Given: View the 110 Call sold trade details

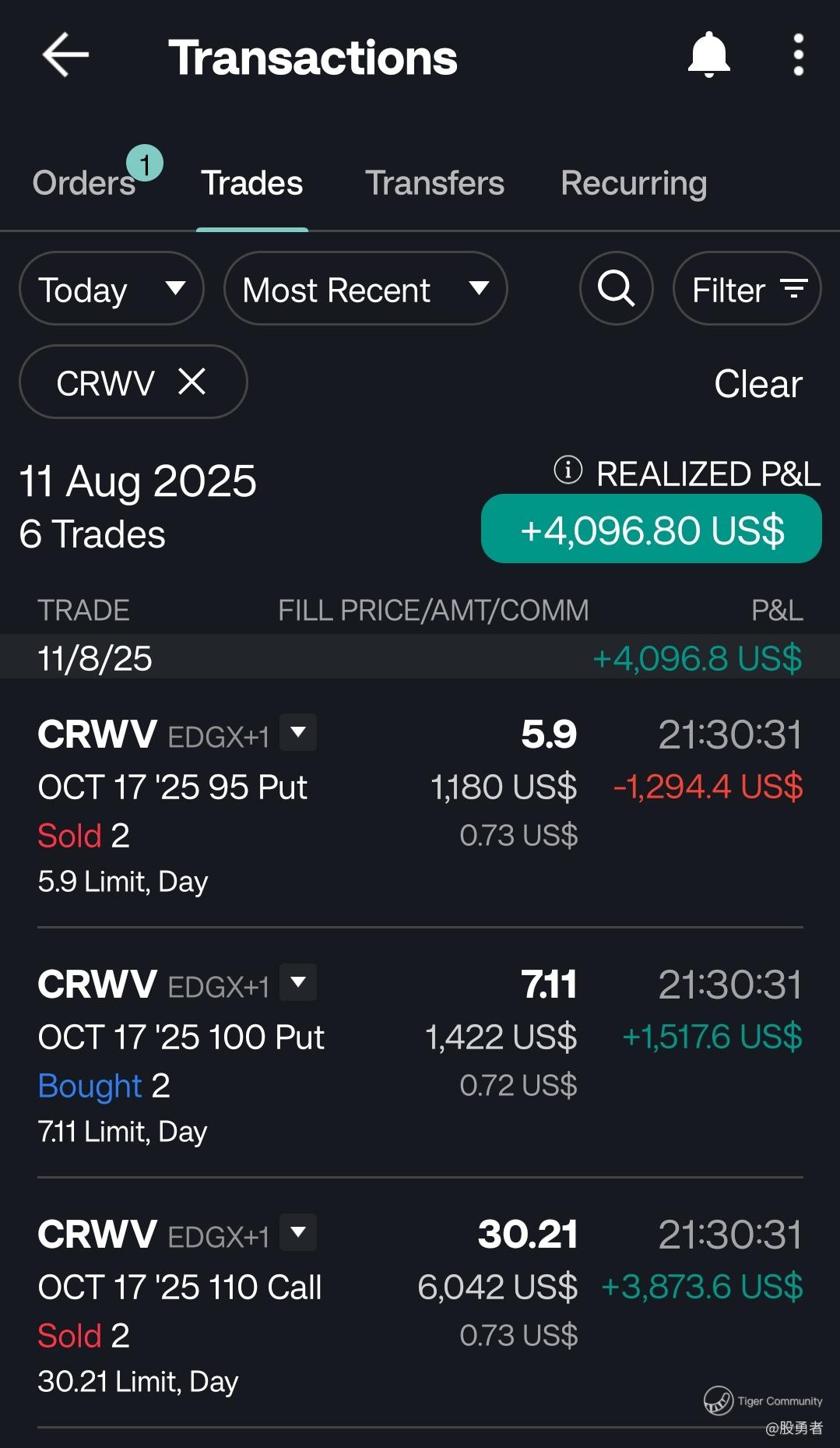Looking at the screenshot, I should coord(180,1288).
